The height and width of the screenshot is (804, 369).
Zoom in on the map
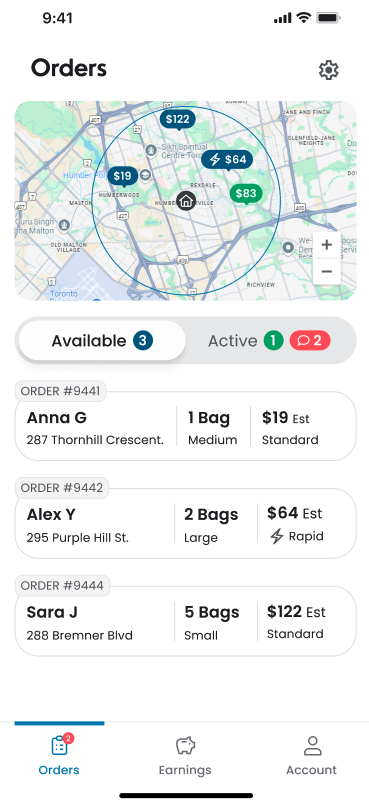pos(326,245)
